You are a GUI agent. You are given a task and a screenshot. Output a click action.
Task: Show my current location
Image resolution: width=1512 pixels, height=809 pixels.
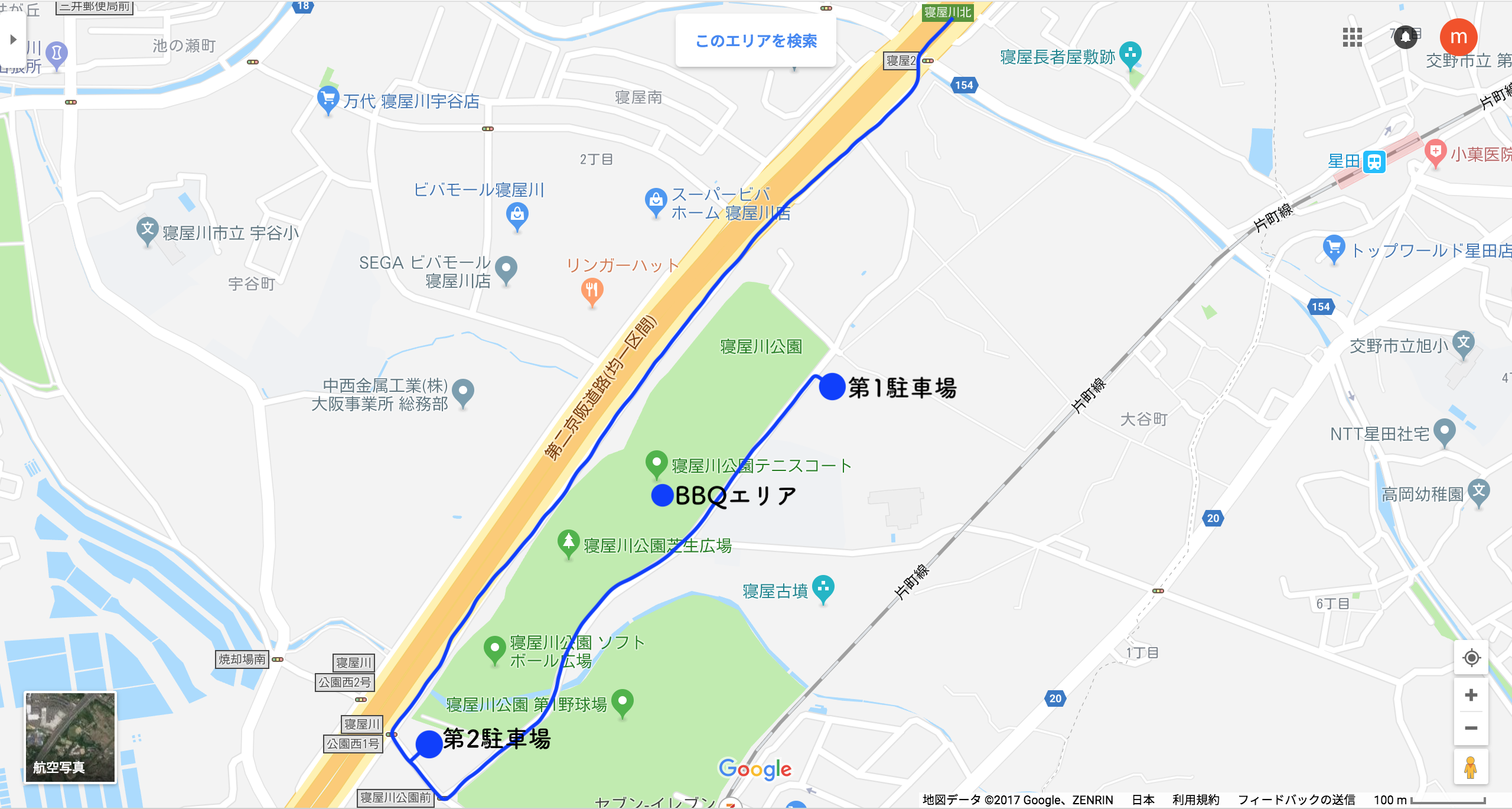tap(1471, 657)
